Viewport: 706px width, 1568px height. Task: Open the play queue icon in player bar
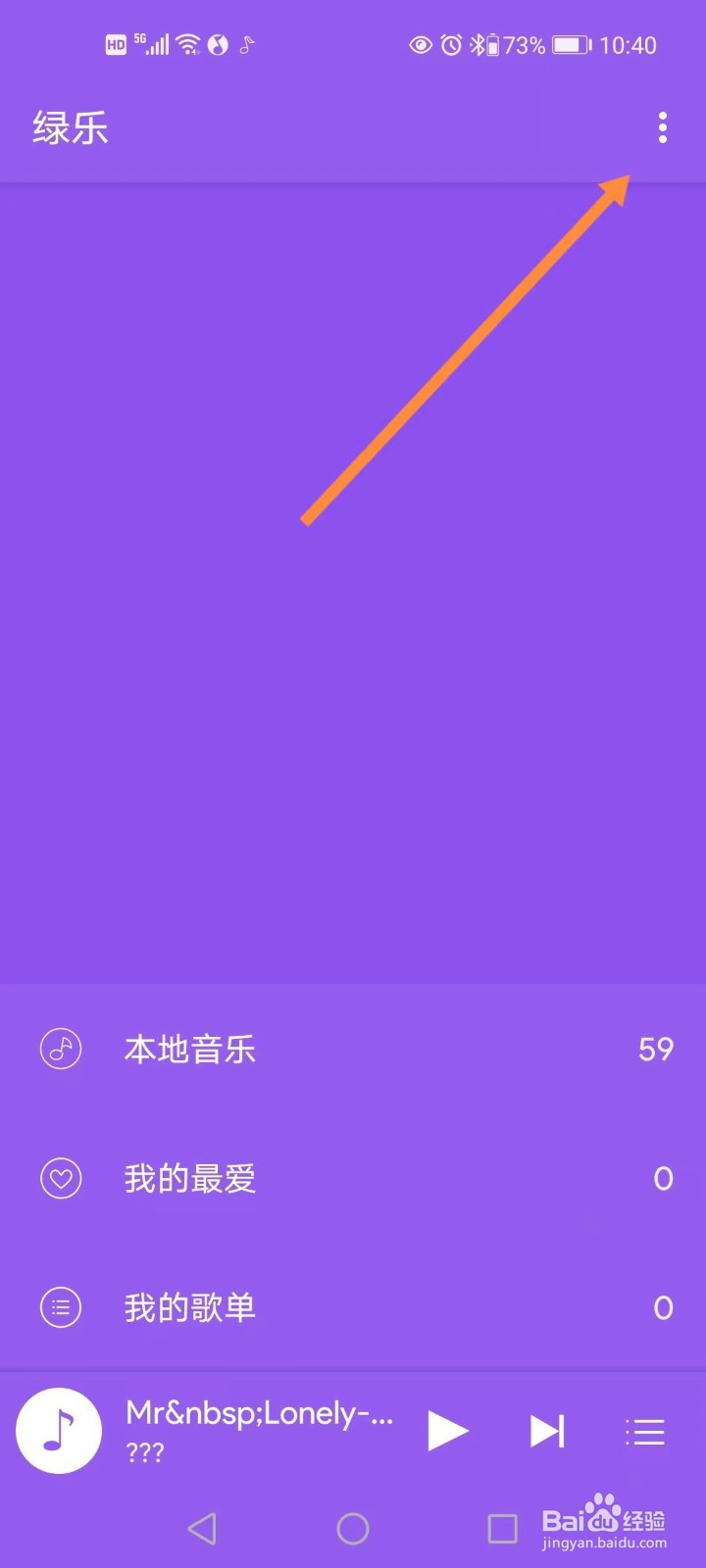point(644,1431)
